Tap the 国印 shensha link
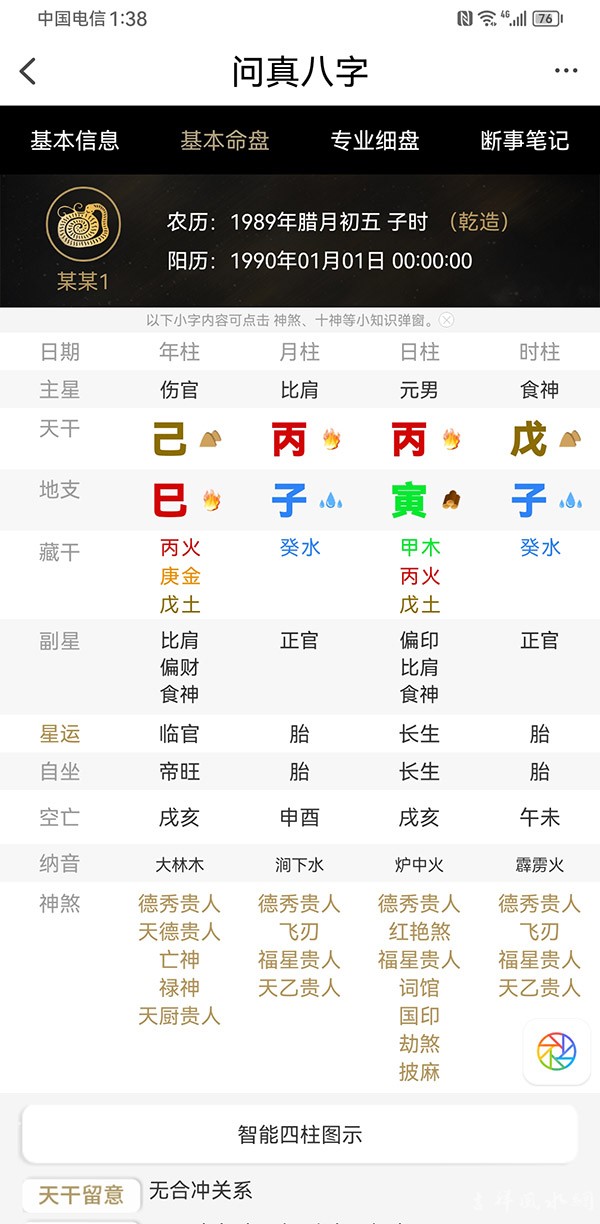This screenshot has width=600, height=1224. pyautogui.click(x=419, y=1016)
